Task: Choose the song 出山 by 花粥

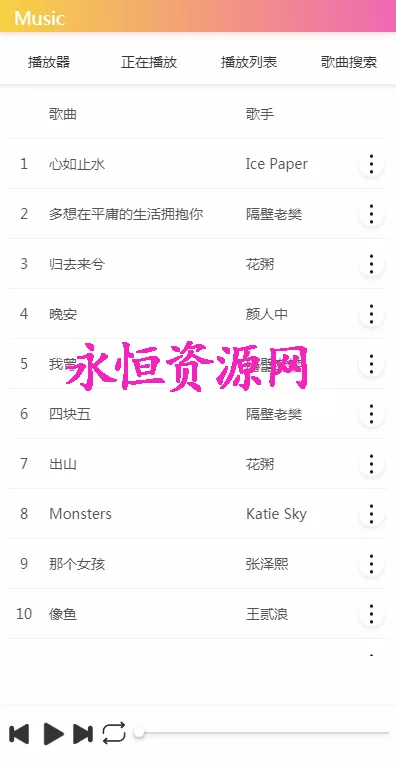Action: (x=198, y=464)
